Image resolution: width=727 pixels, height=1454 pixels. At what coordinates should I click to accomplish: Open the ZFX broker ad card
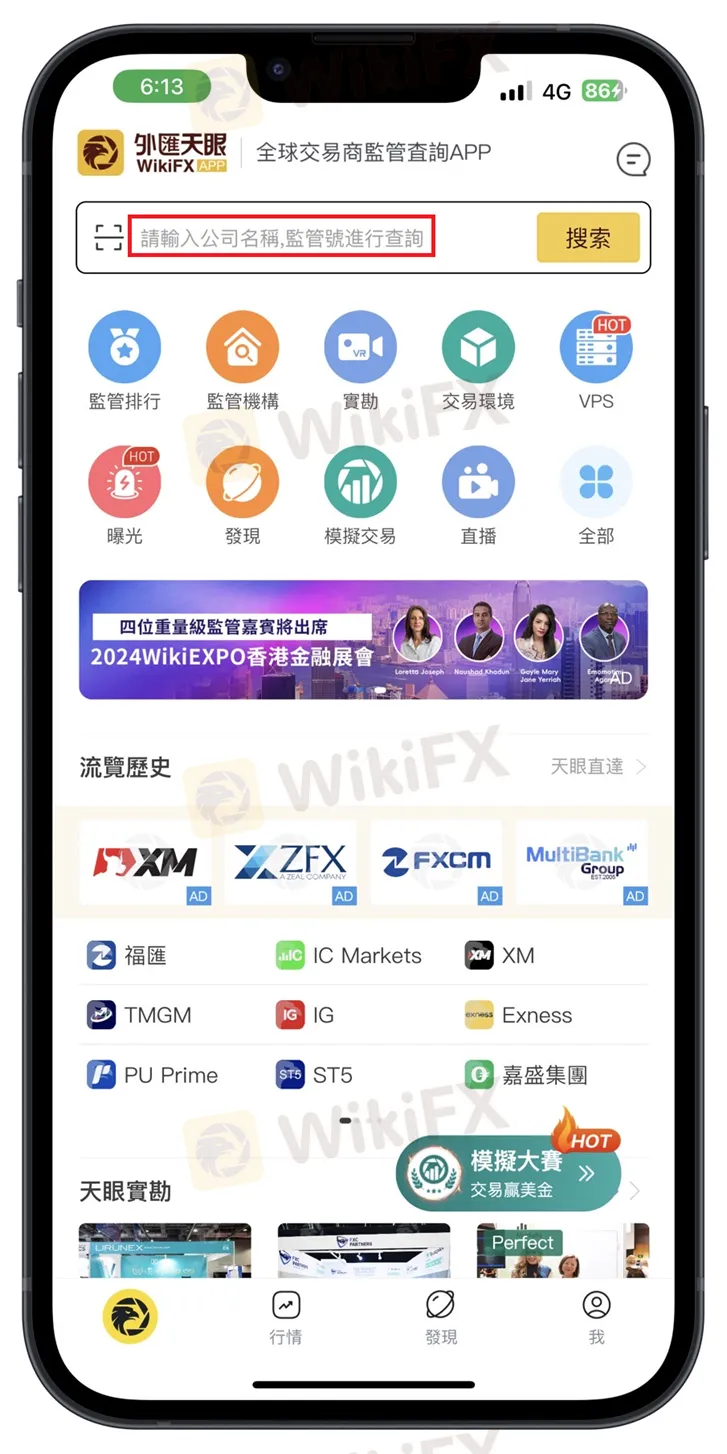[x=291, y=862]
